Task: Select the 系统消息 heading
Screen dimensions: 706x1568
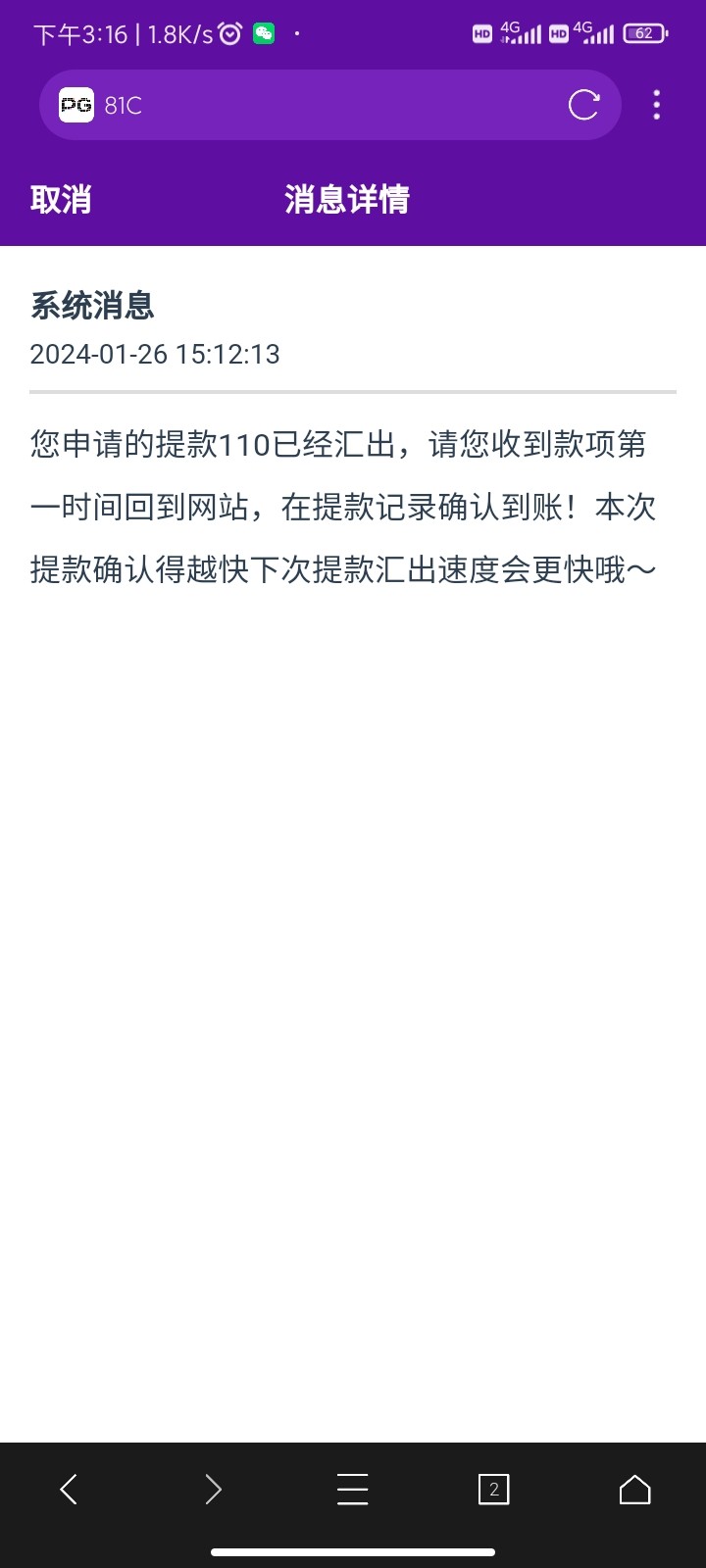Action: [93, 307]
